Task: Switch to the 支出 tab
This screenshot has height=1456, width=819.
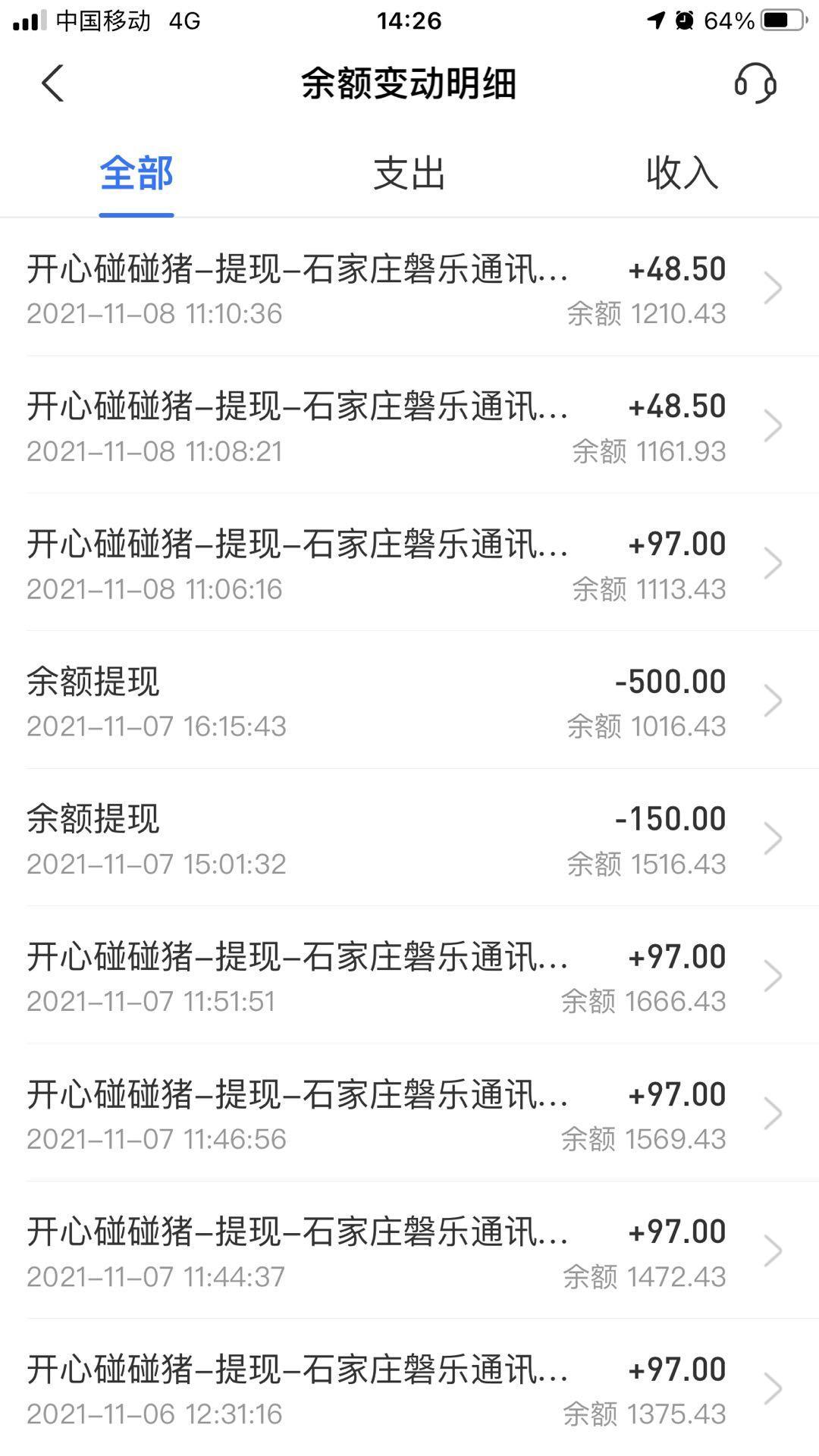Action: (408, 173)
